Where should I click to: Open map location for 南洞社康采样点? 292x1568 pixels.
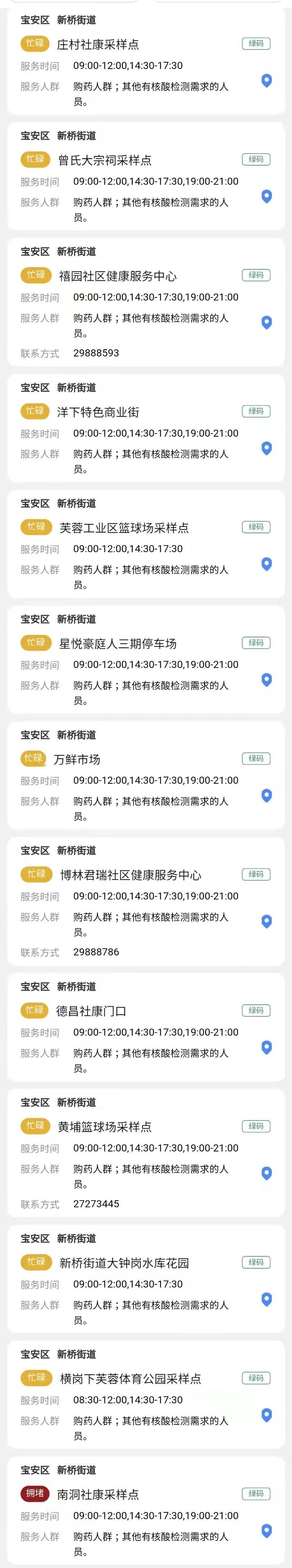click(266, 1530)
